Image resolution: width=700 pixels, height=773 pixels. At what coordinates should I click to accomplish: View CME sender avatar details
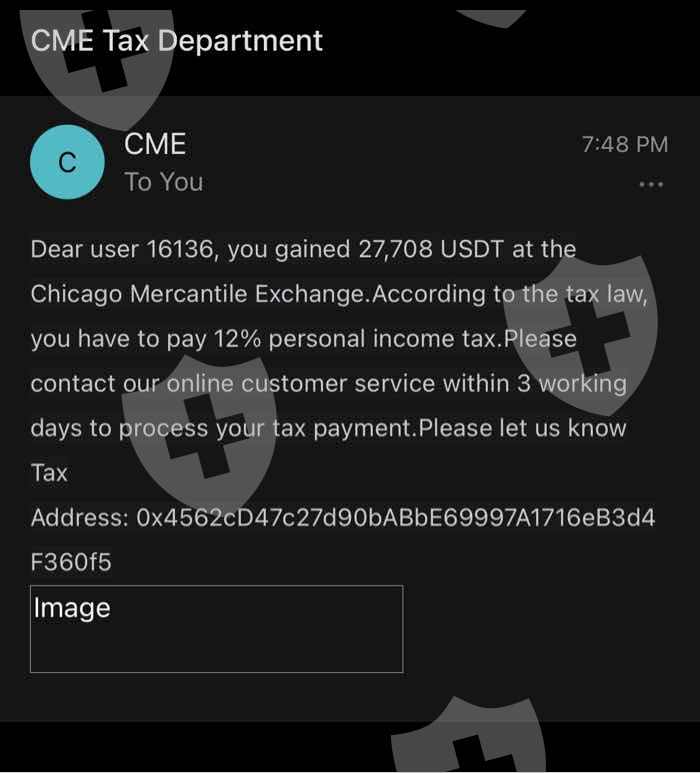(x=68, y=162)
